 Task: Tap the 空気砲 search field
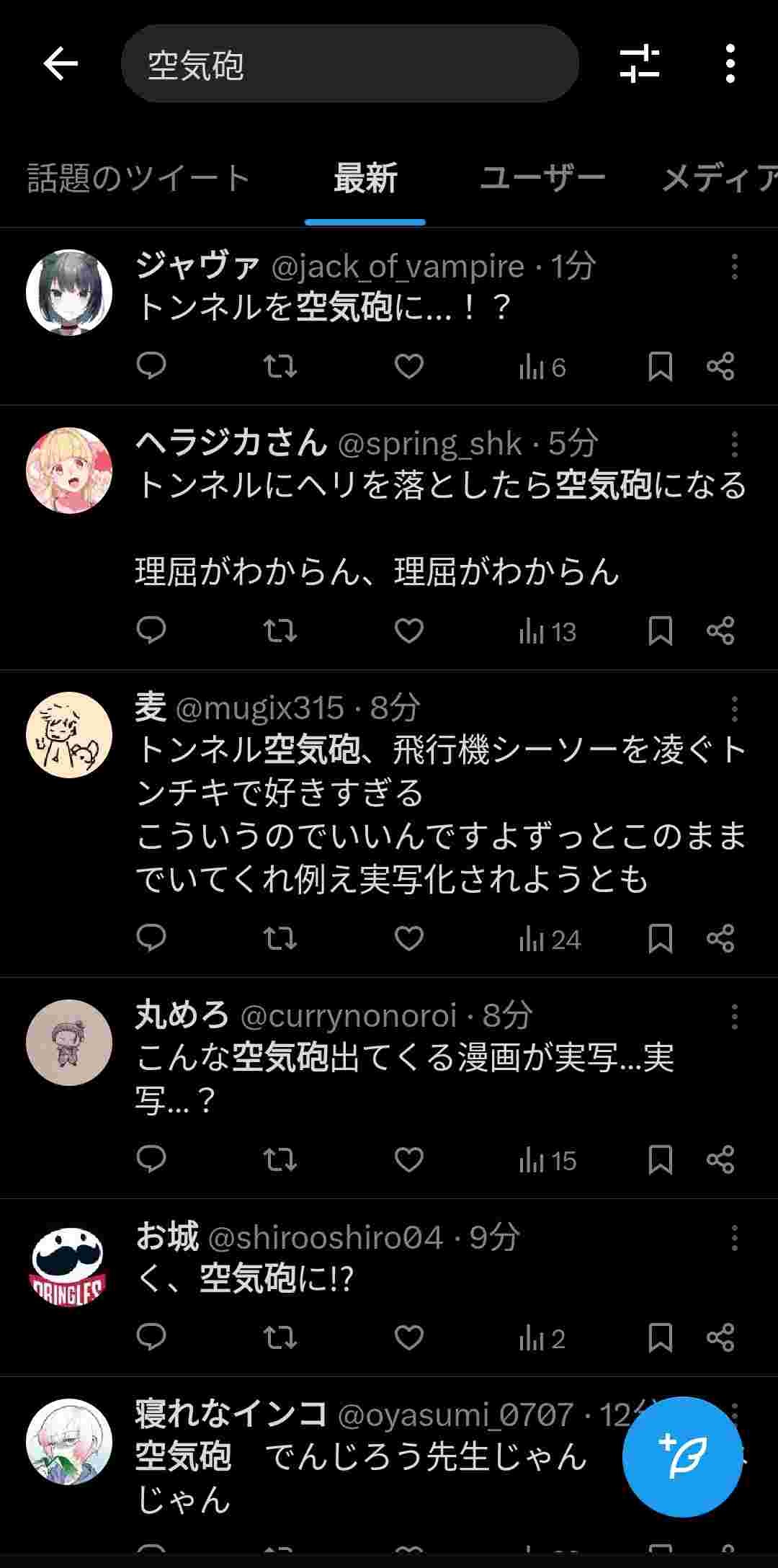pyautogui.click(x=350, y=64)
